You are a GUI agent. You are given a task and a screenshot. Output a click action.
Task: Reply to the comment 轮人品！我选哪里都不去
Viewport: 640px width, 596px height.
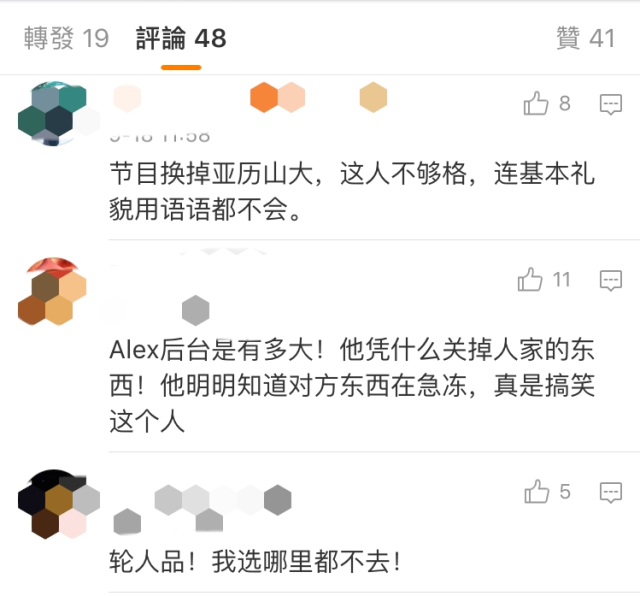610,492
